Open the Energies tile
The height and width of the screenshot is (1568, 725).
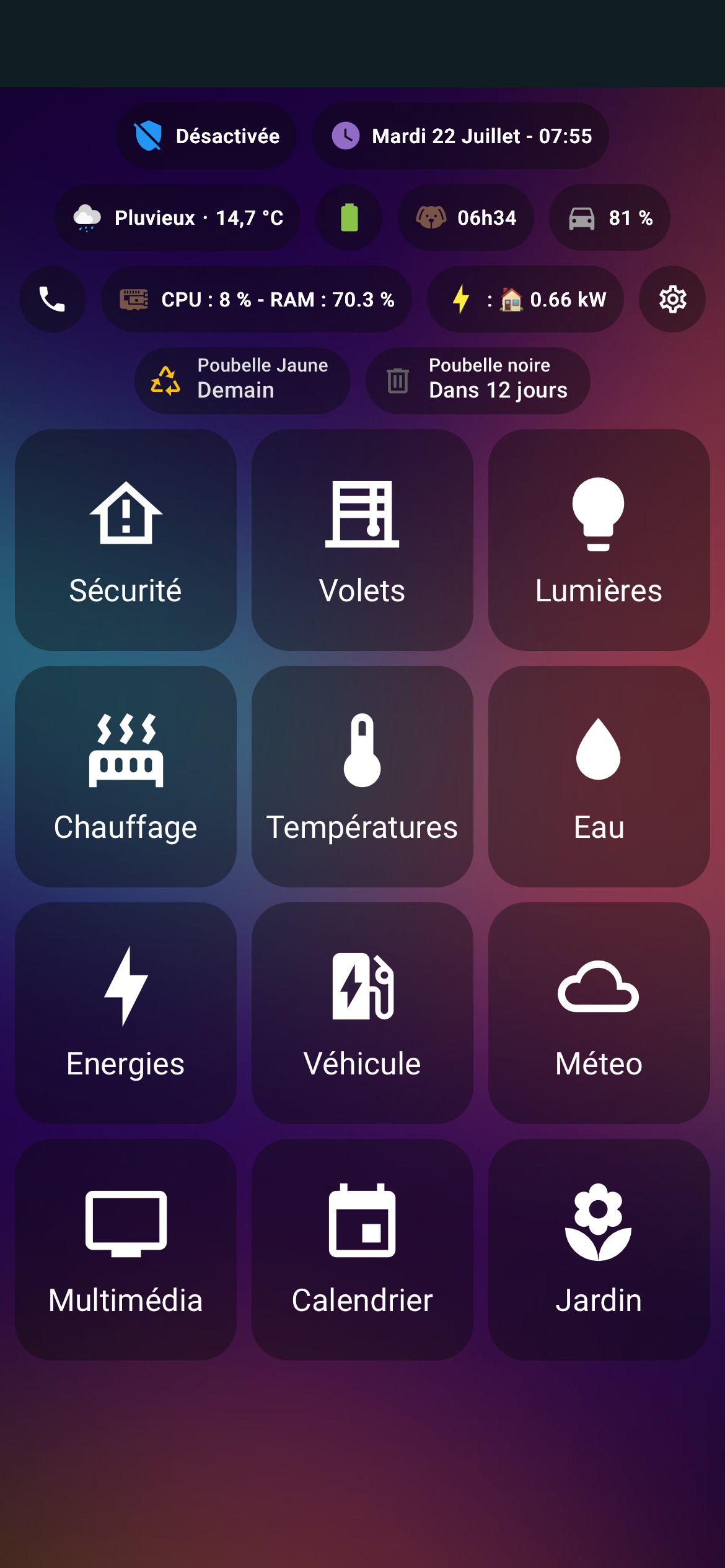[x=126, y=1013]
